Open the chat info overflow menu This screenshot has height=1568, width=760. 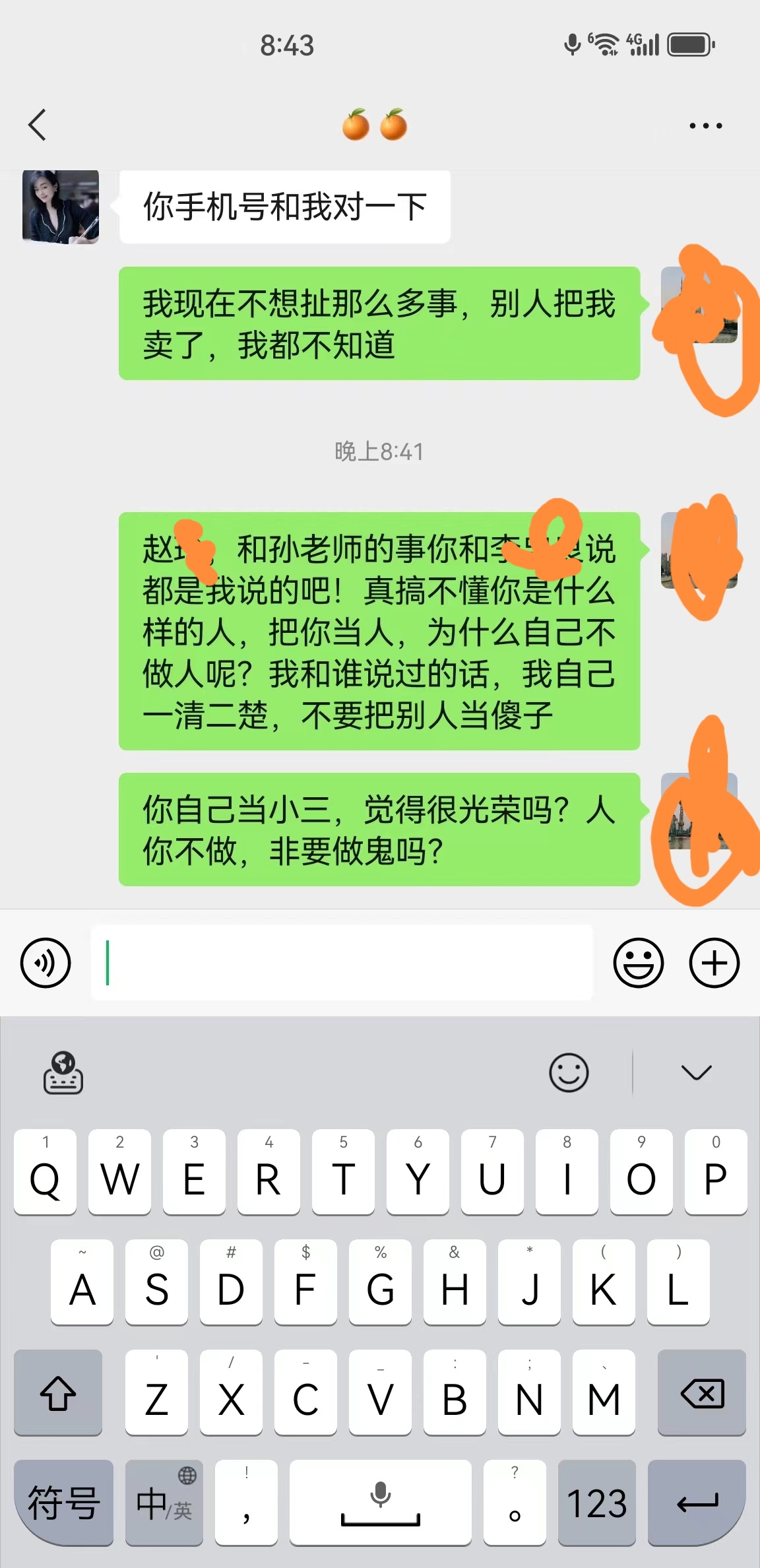(x=705, y=125)
